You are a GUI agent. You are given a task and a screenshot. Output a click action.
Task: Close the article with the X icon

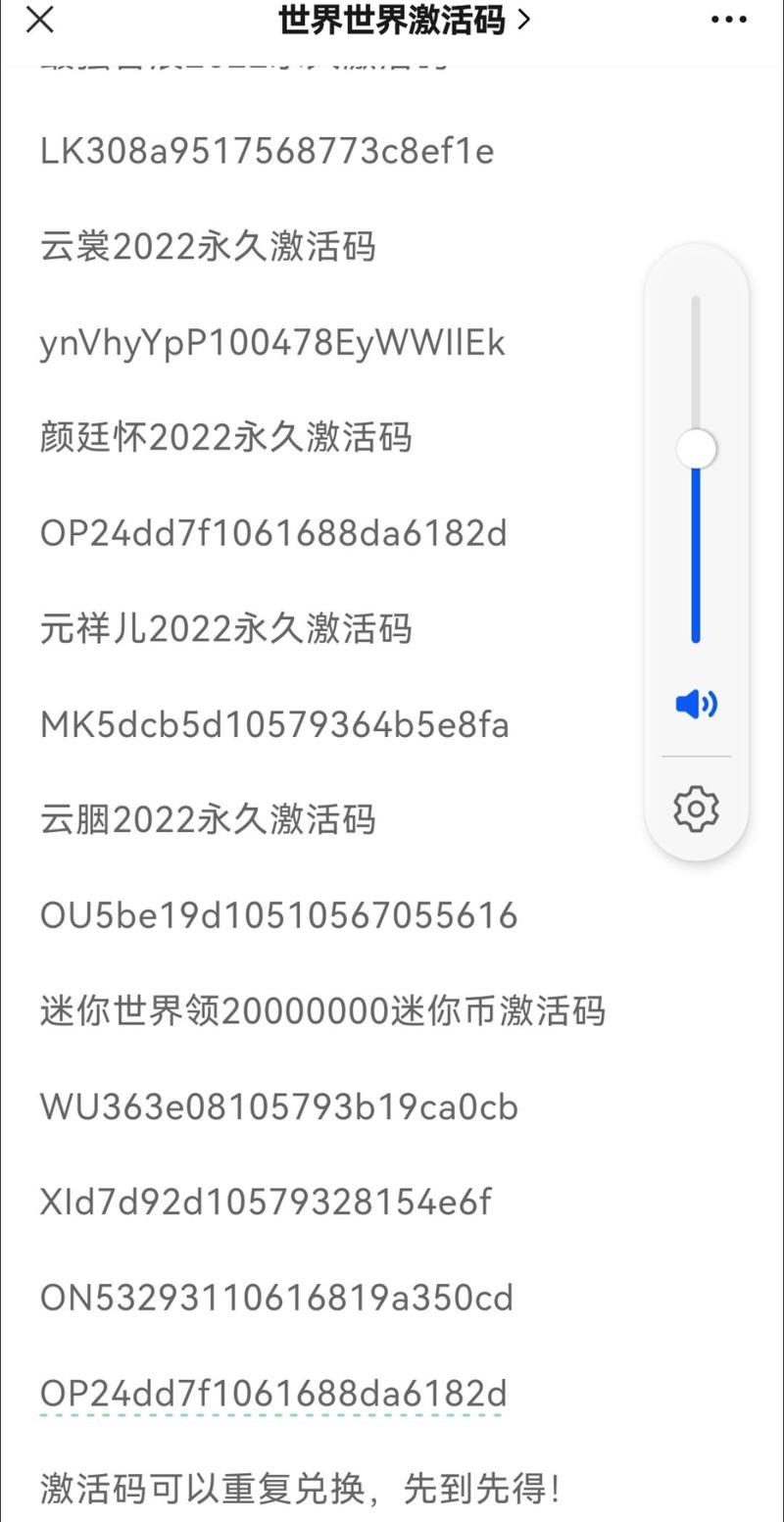[x=39, y=21]
